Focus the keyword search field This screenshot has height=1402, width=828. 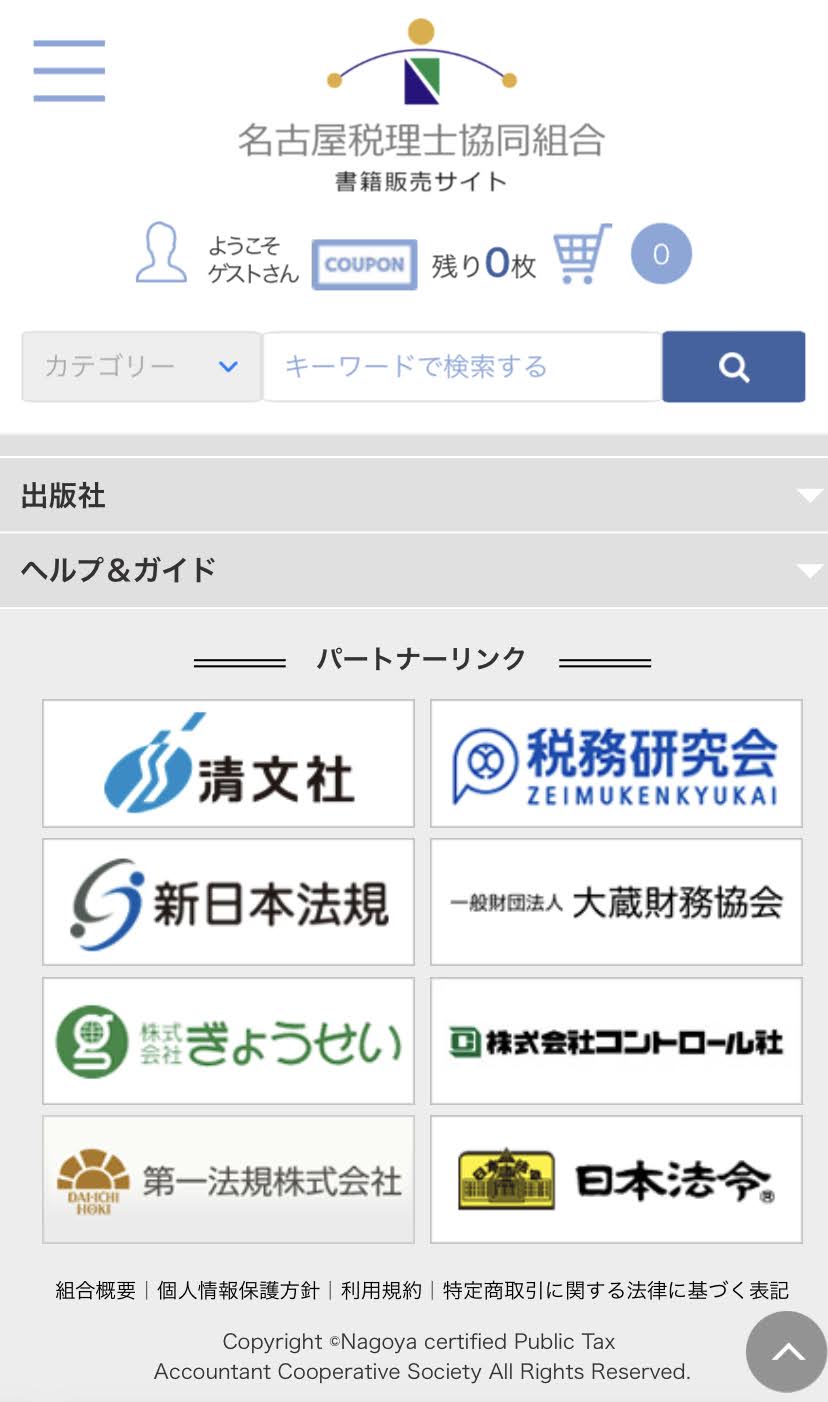coord(462,367)
